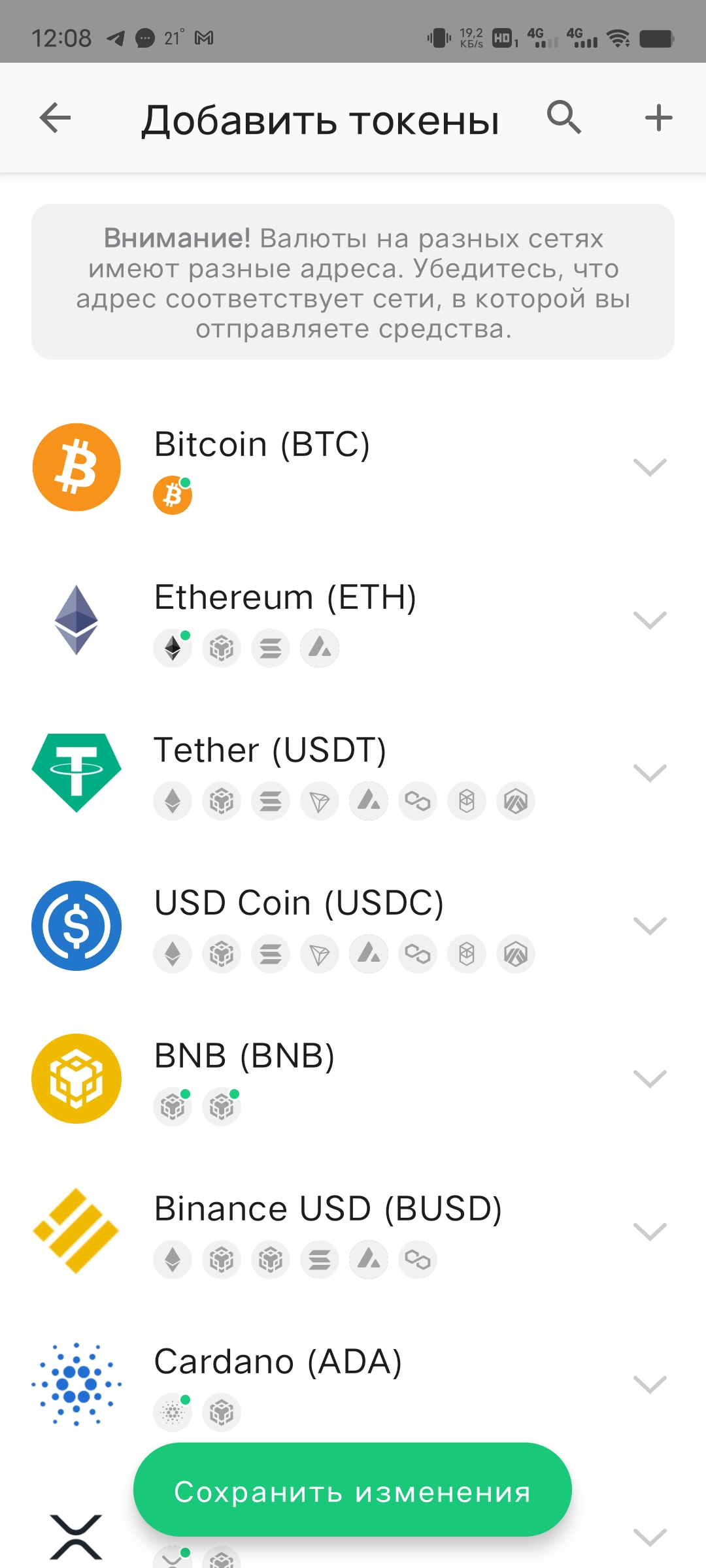
Task: Go back from Добавить токены screen
Action: [55, 118]
